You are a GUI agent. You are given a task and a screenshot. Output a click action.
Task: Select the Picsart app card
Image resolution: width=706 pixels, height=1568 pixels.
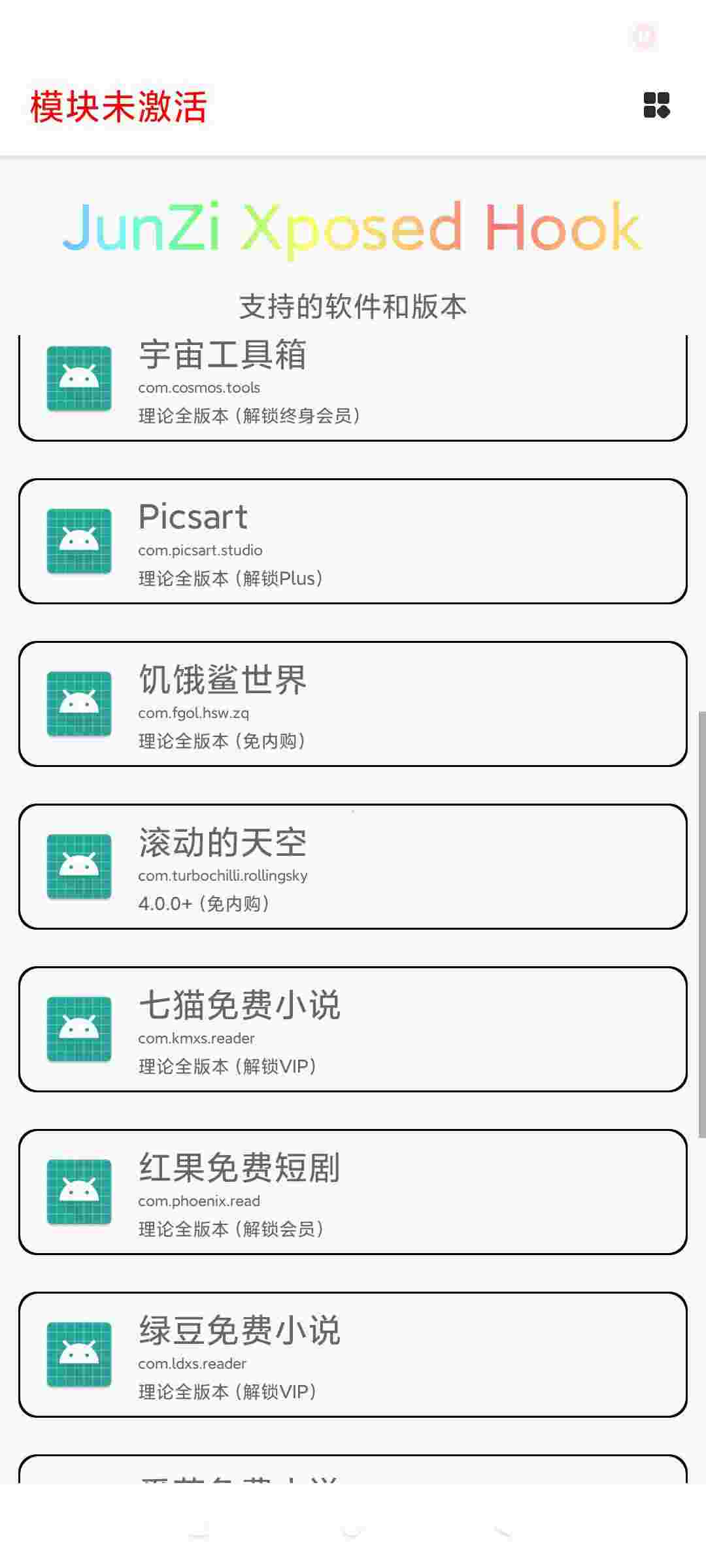[x=353, y=542]
